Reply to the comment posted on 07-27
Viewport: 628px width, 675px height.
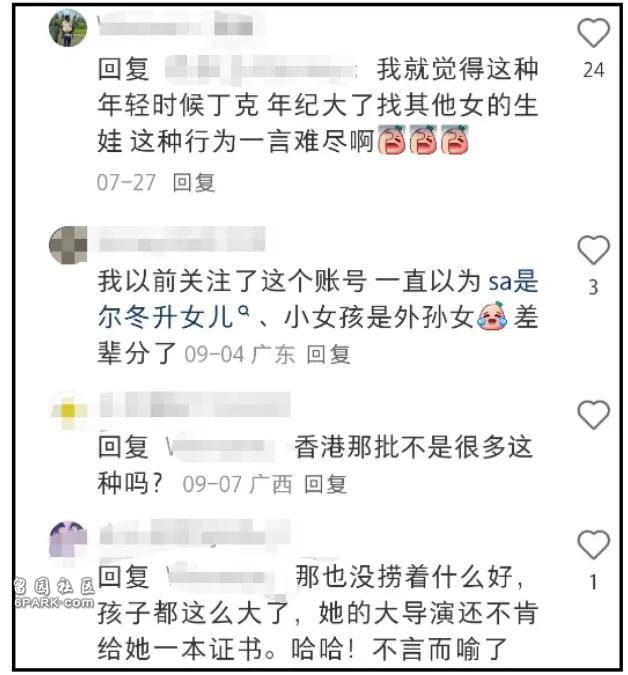pos(194,183)
